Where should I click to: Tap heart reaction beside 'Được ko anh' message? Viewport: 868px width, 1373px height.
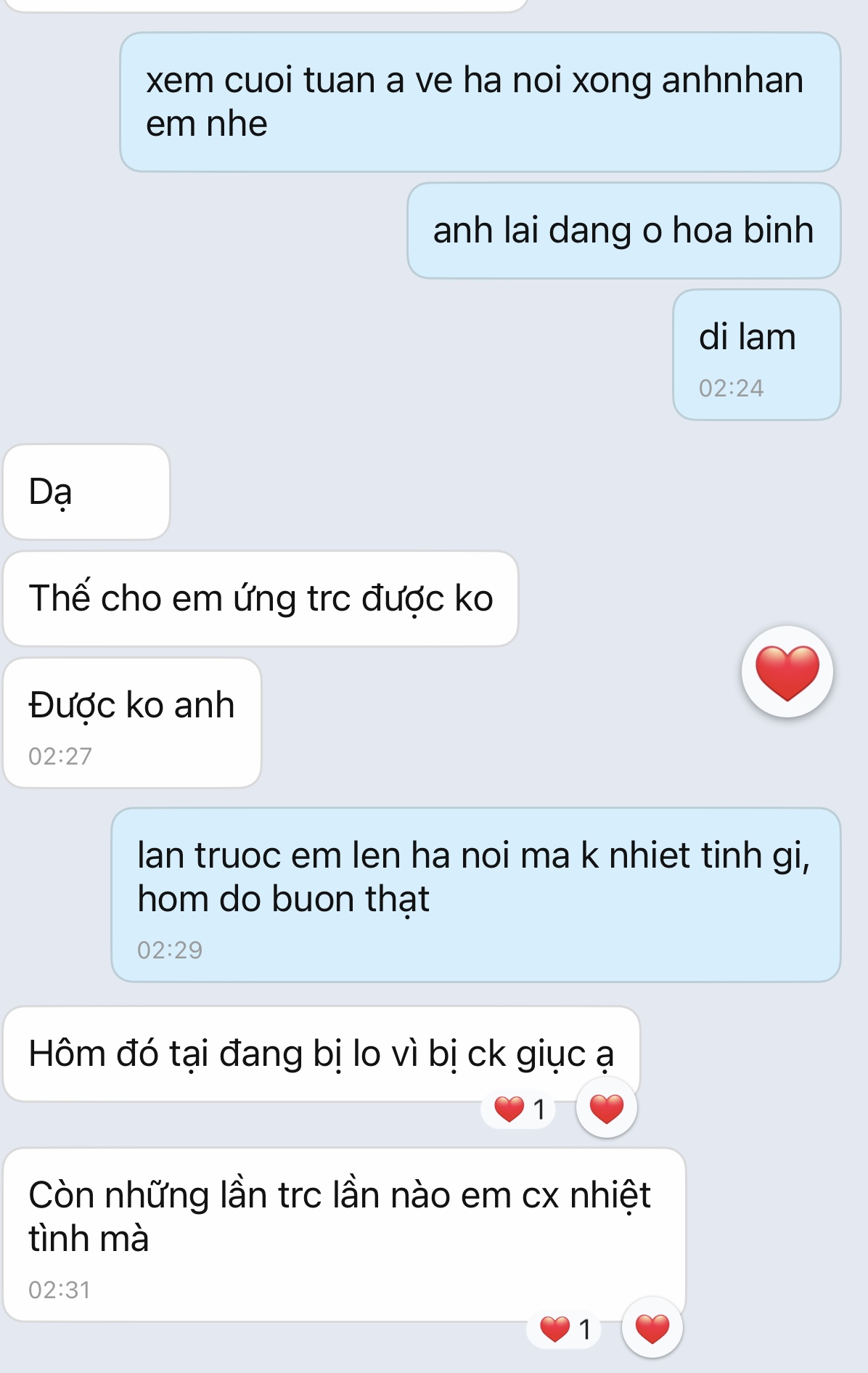[x=787, y=672]
